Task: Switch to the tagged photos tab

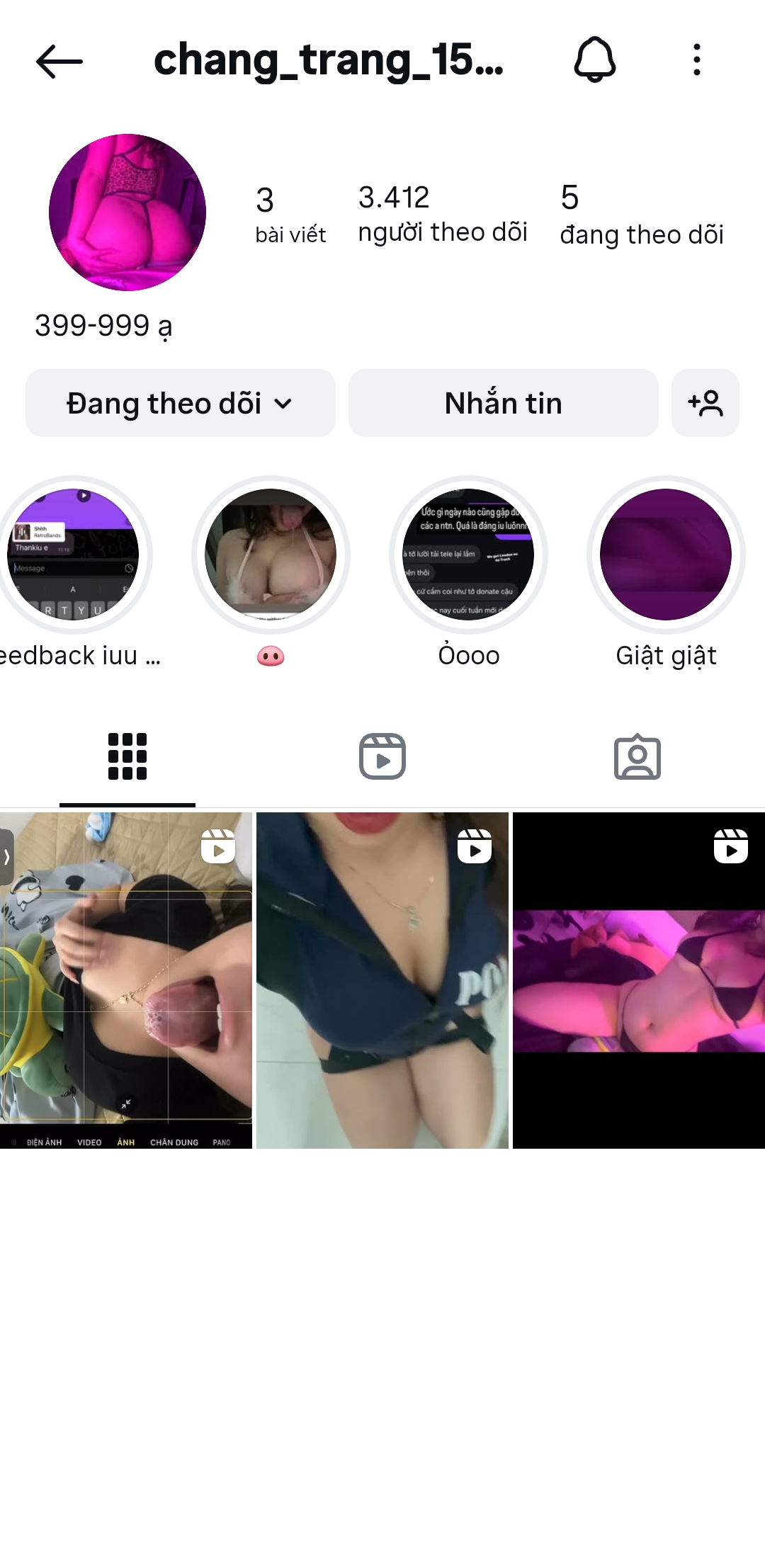Action: (x=637, y=756)
